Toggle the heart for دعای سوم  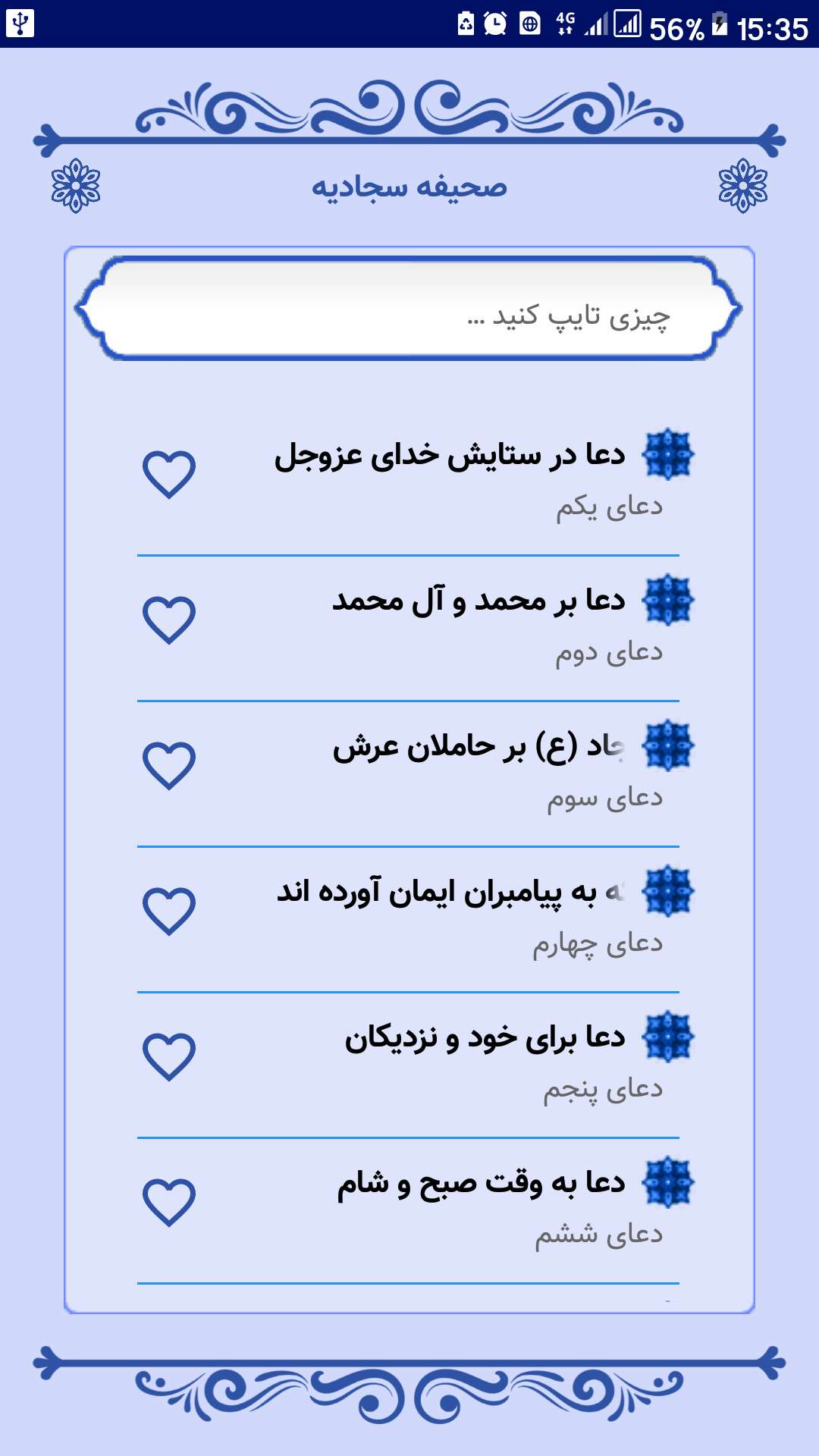click(171, 764)
